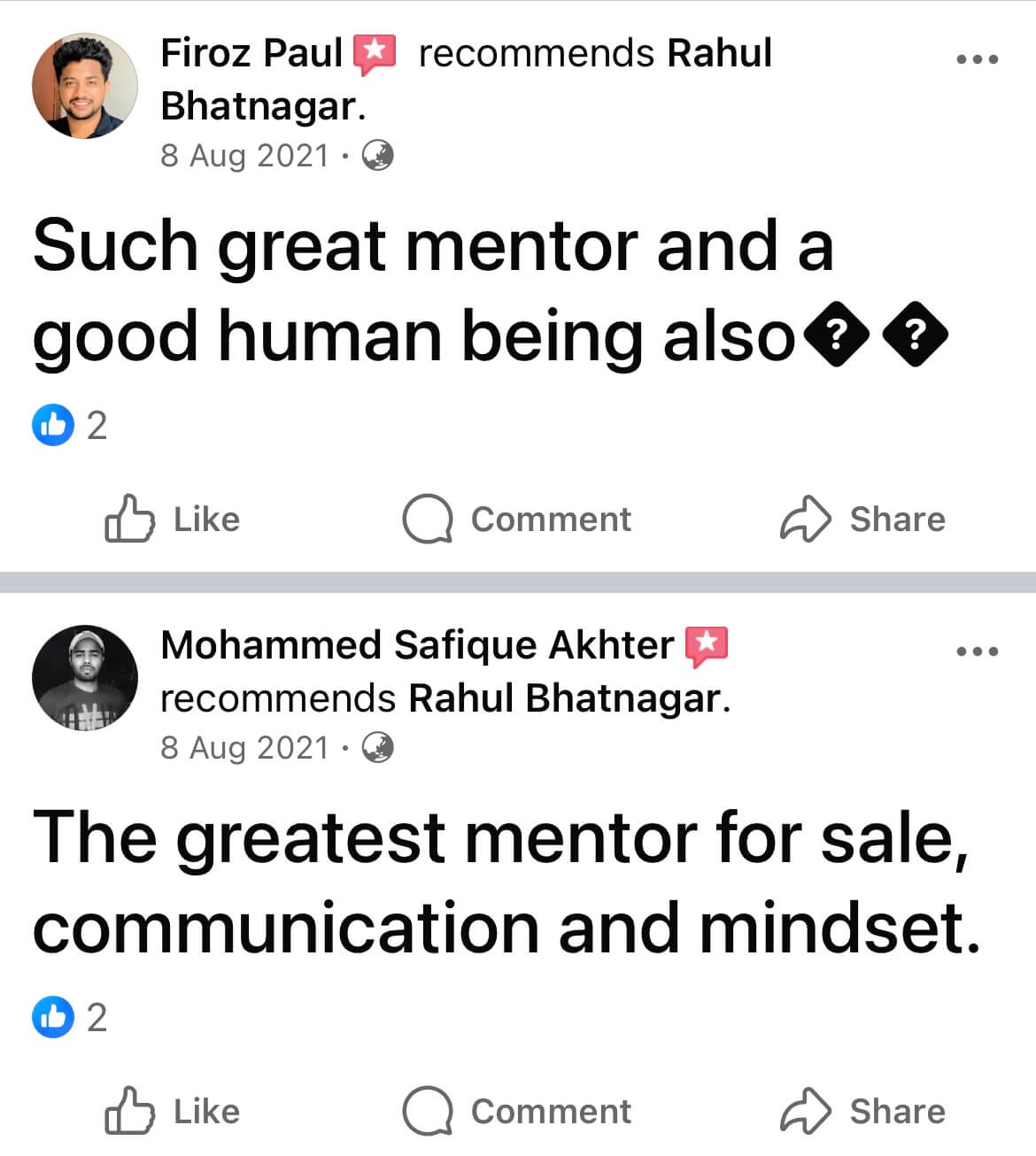Like Mohammed Safique Akhter's recommendation
Screen dimensions: 1036x1156
click(173, 1111)
